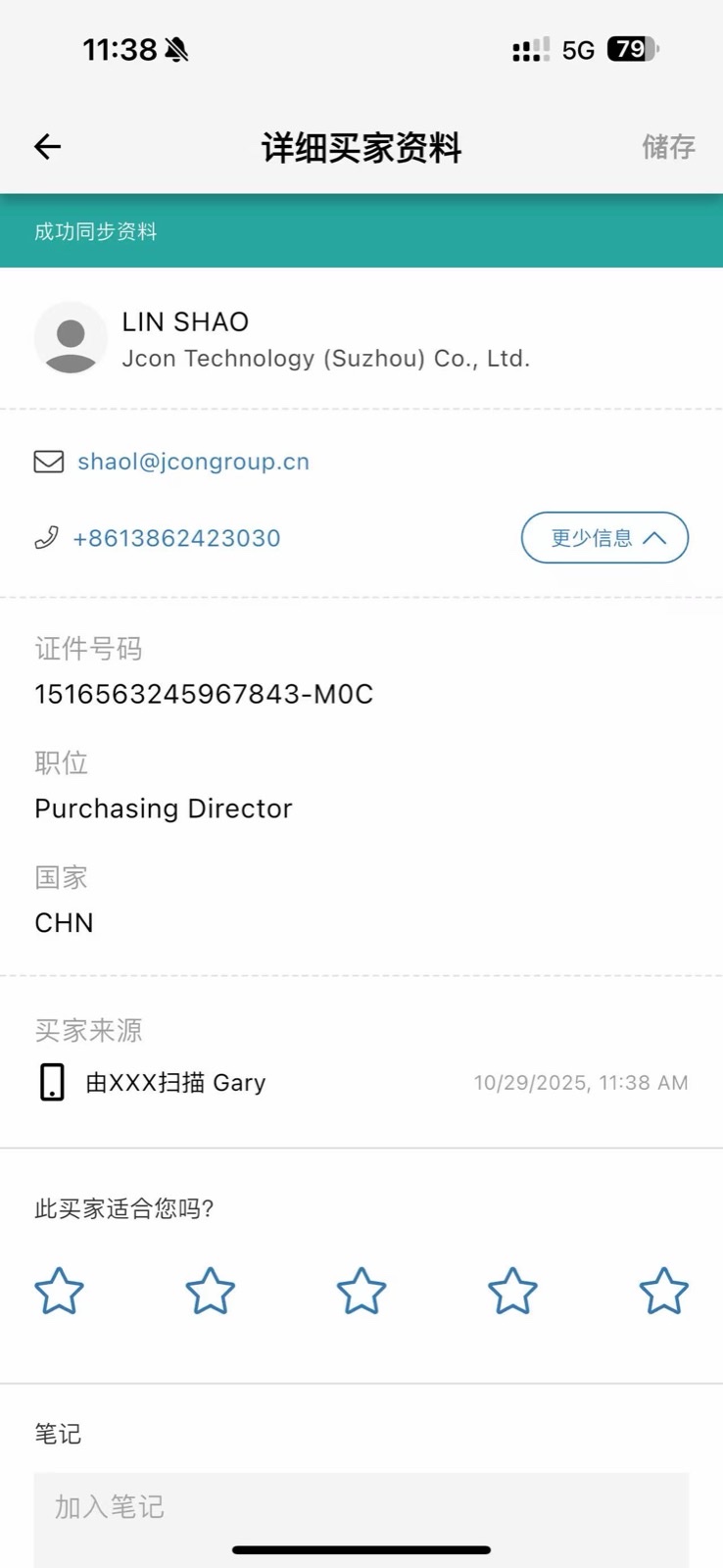The width and height of the screenshot is (723, 1568).
Task: Rate this buyer three stars
Action: 361,1291
